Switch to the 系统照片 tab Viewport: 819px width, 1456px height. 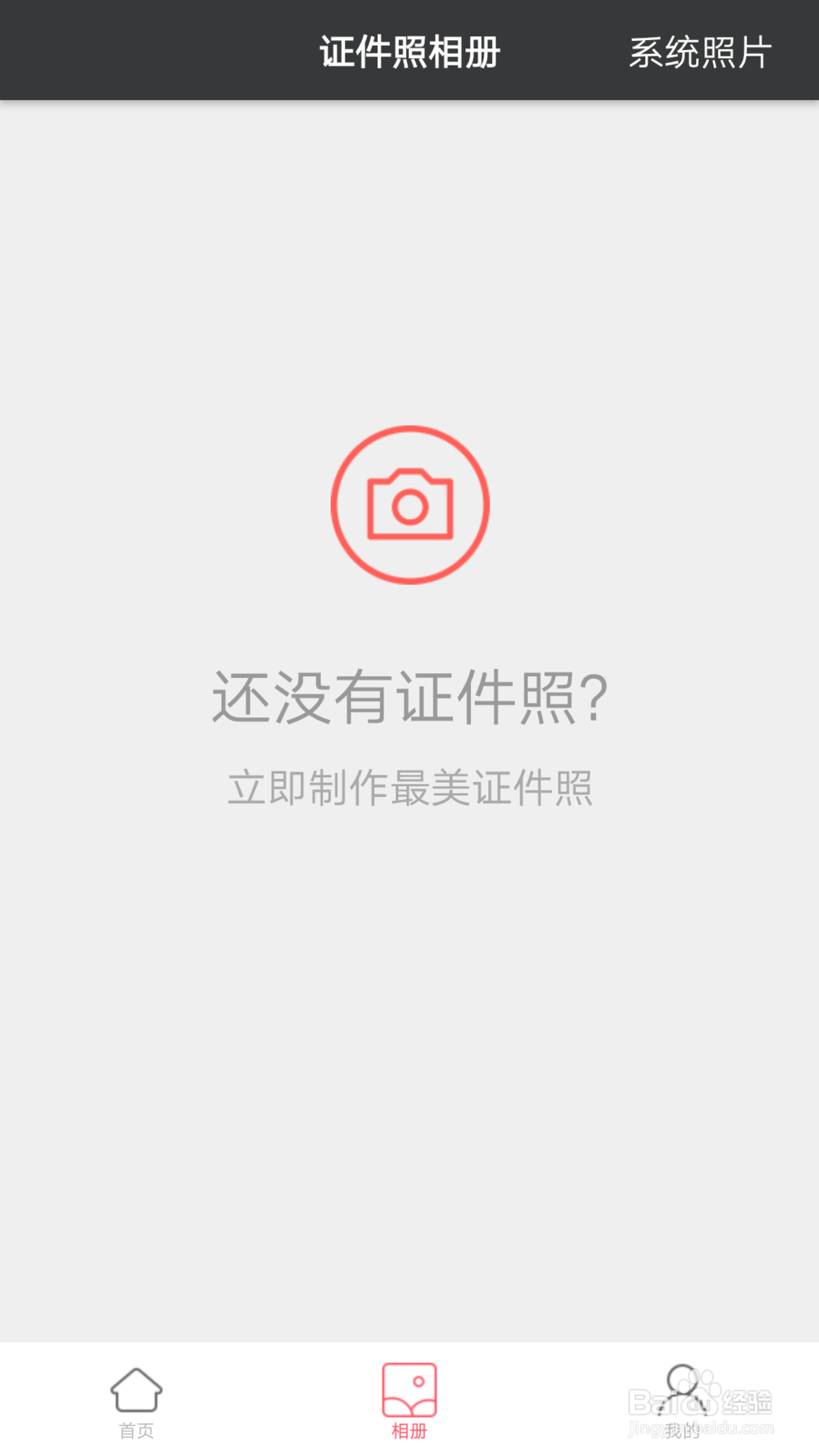tap(700, 49)
